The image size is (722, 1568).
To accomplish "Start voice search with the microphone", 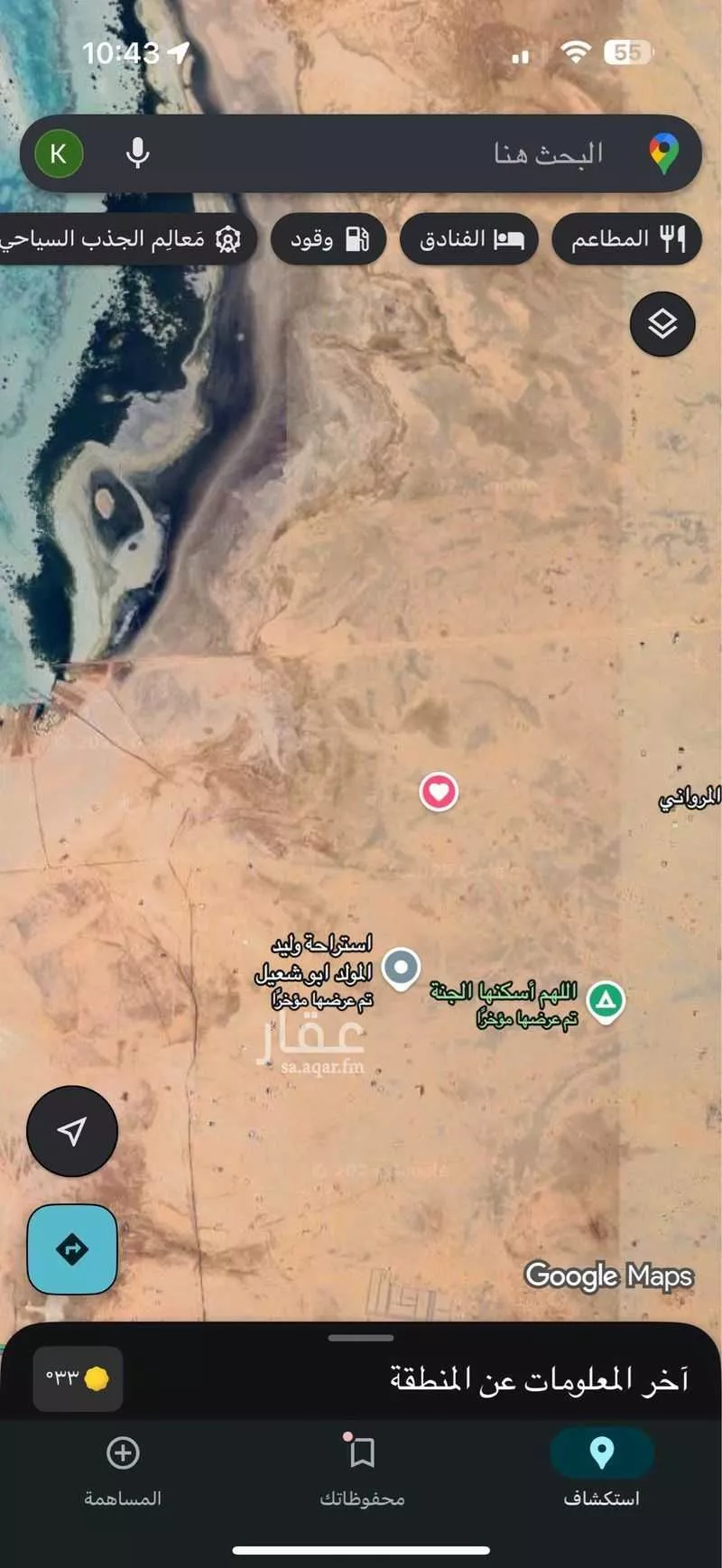I will tap(137, 153).
